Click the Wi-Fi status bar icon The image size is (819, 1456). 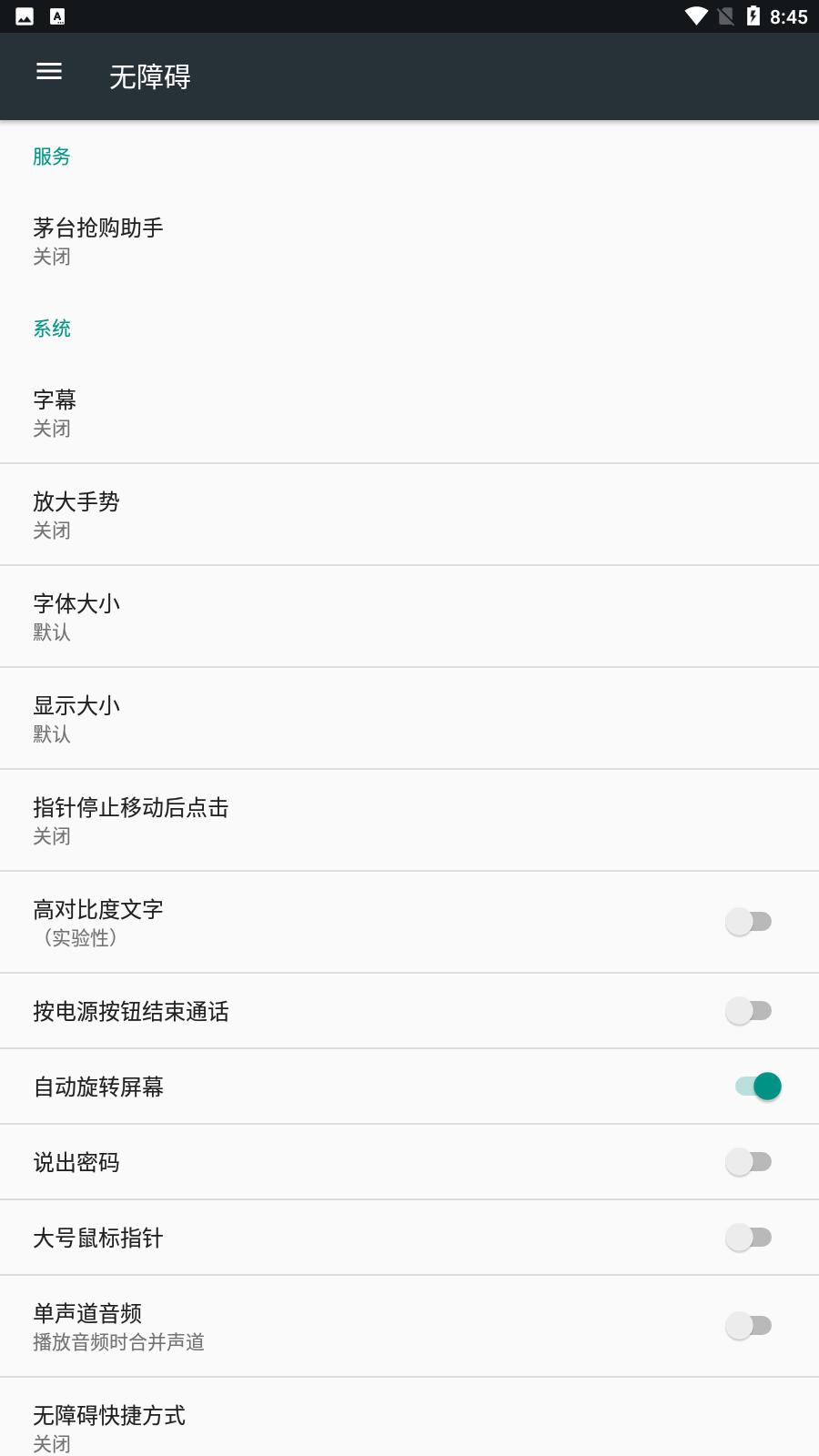(x=694, y=15)
